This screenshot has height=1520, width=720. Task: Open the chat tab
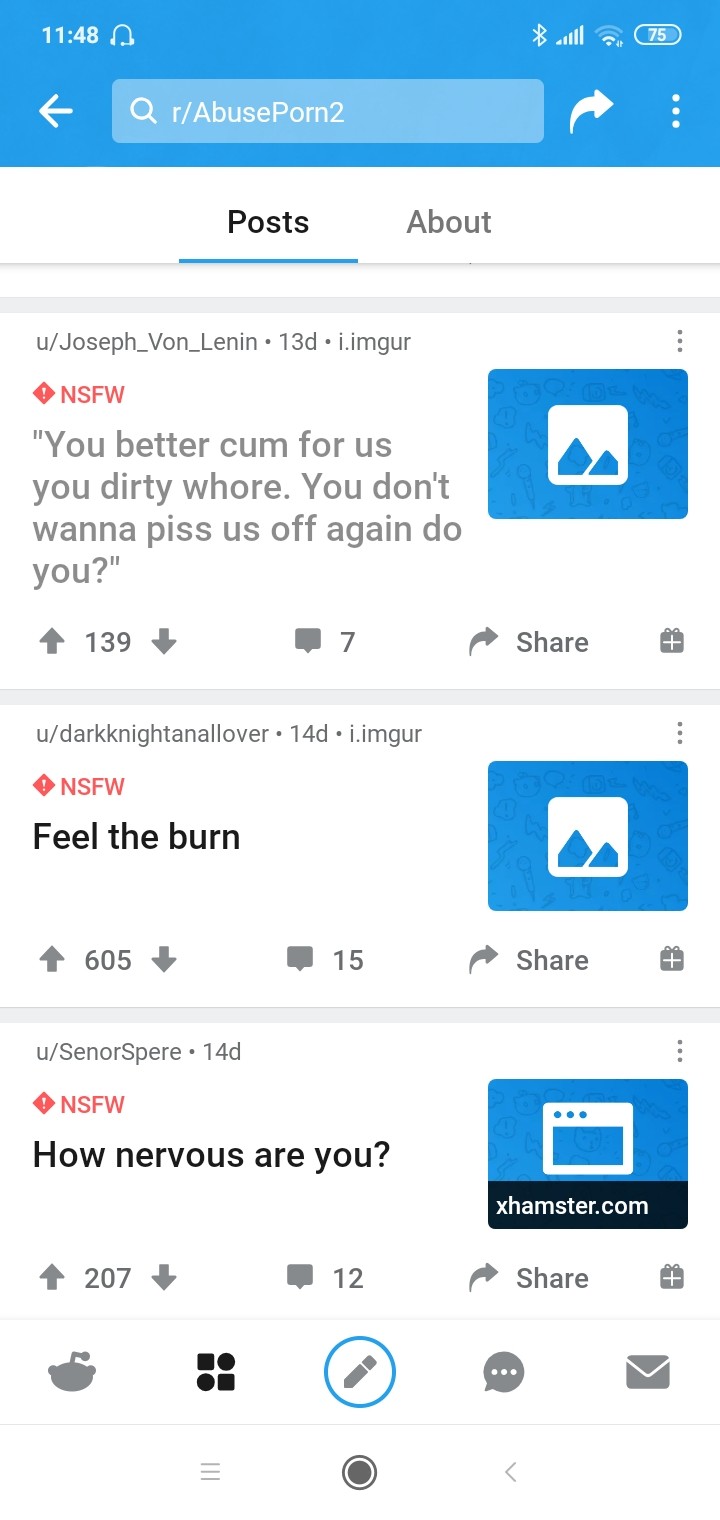click(503, 1372)
